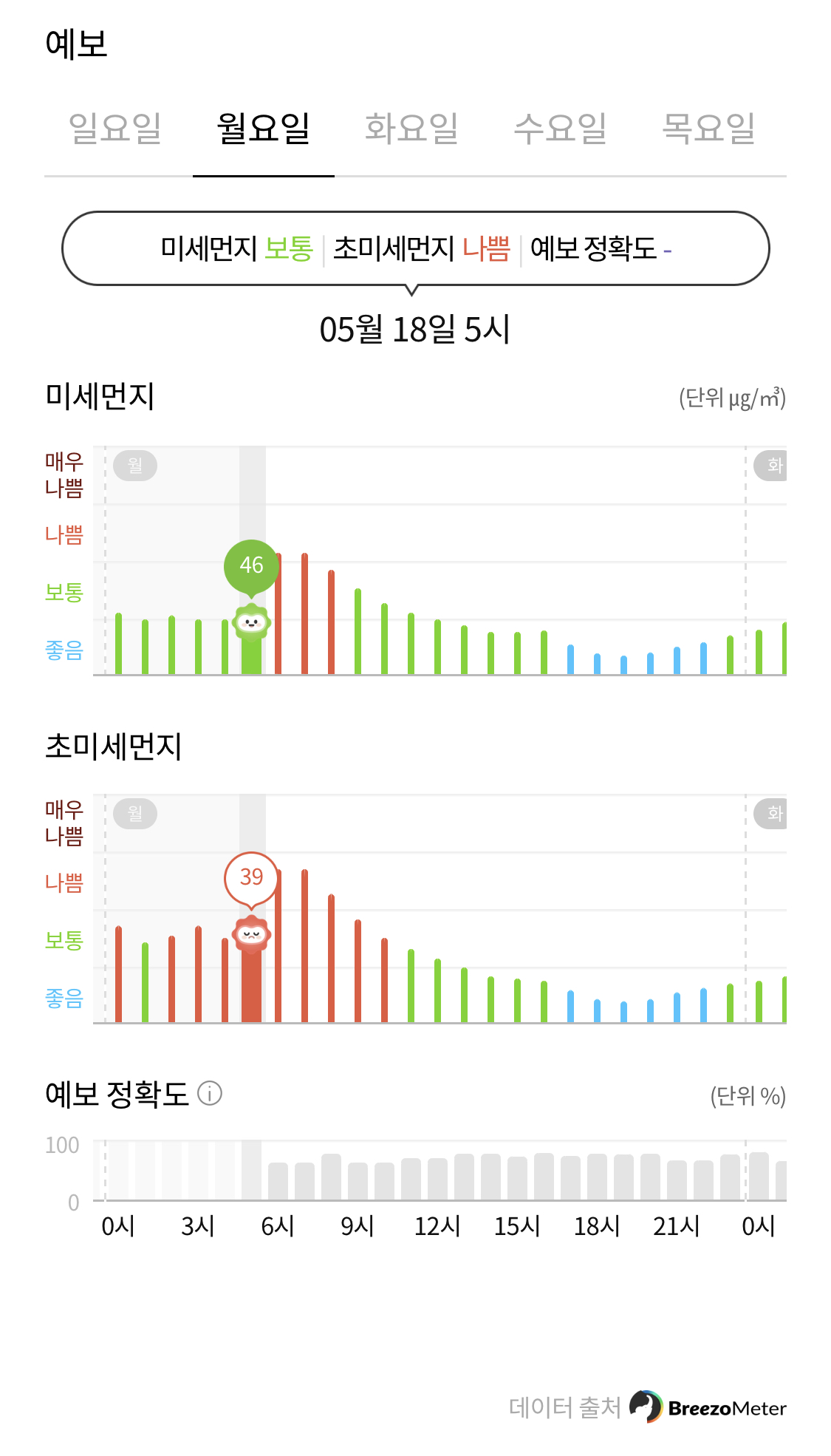Switch to the 화요일 forecast tab
831x1456 pixels.
pyautogui.click(x=412, y=129)
